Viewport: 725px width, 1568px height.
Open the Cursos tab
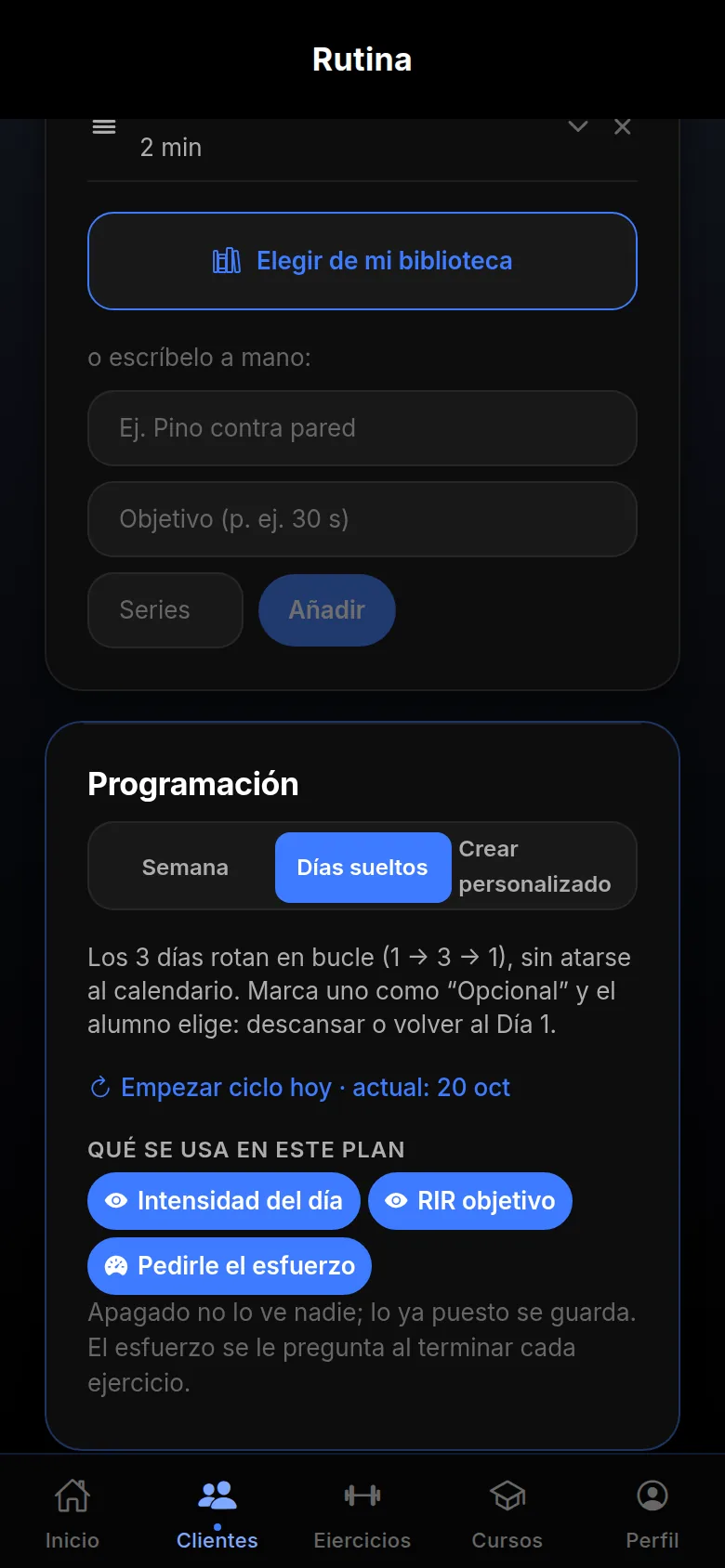click(x=507, y=1513)
